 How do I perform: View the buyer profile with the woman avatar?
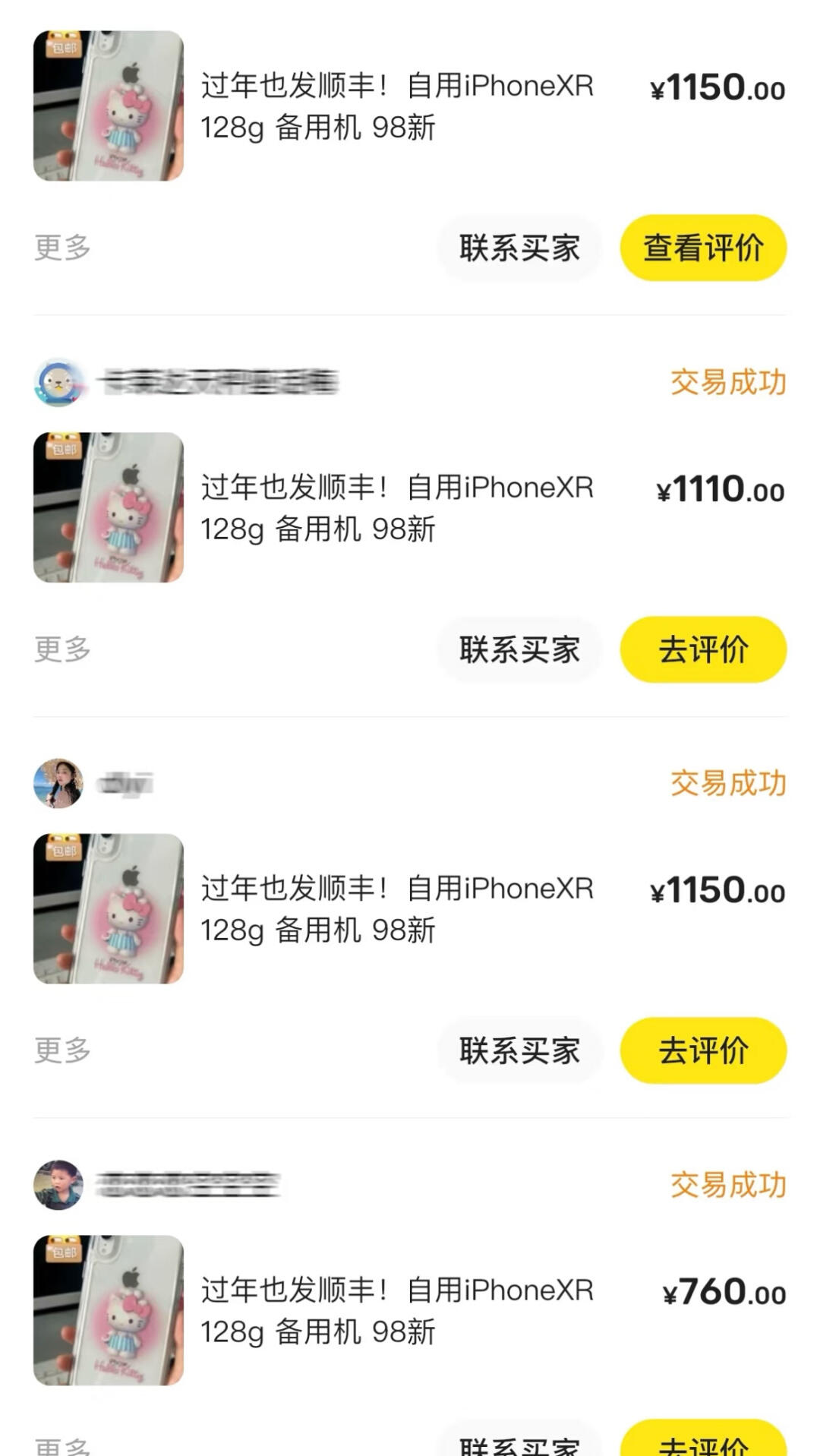coord(59,783)
